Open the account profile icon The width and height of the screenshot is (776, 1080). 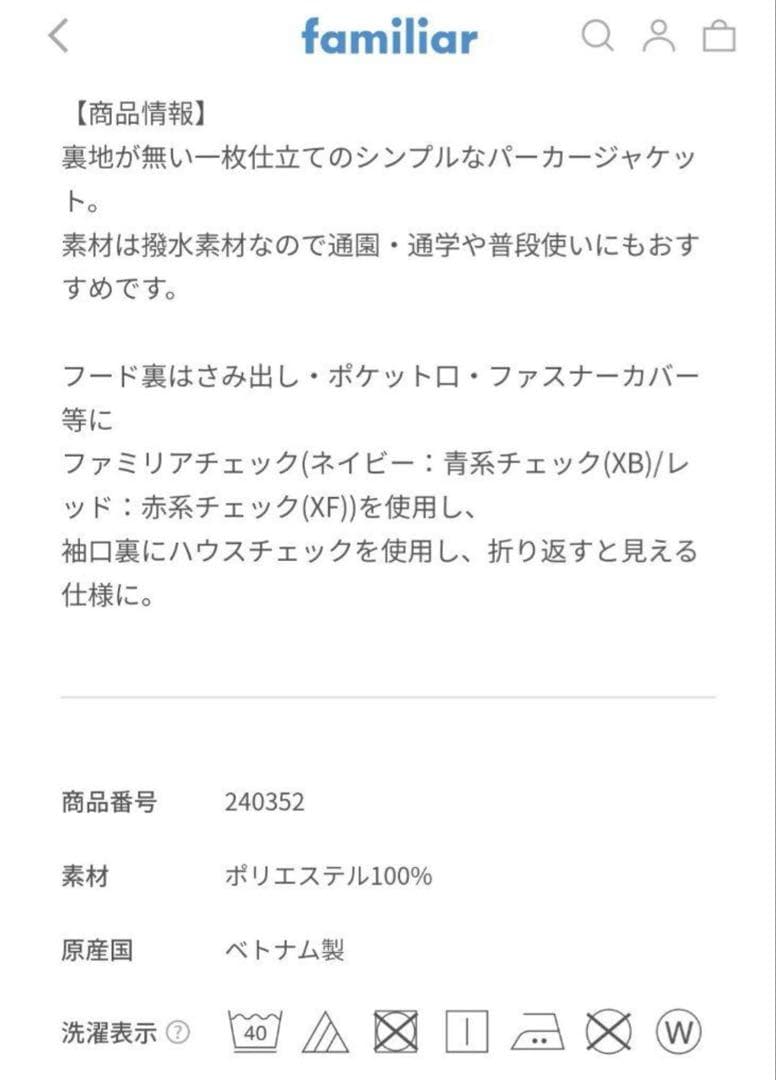[658, 36]
